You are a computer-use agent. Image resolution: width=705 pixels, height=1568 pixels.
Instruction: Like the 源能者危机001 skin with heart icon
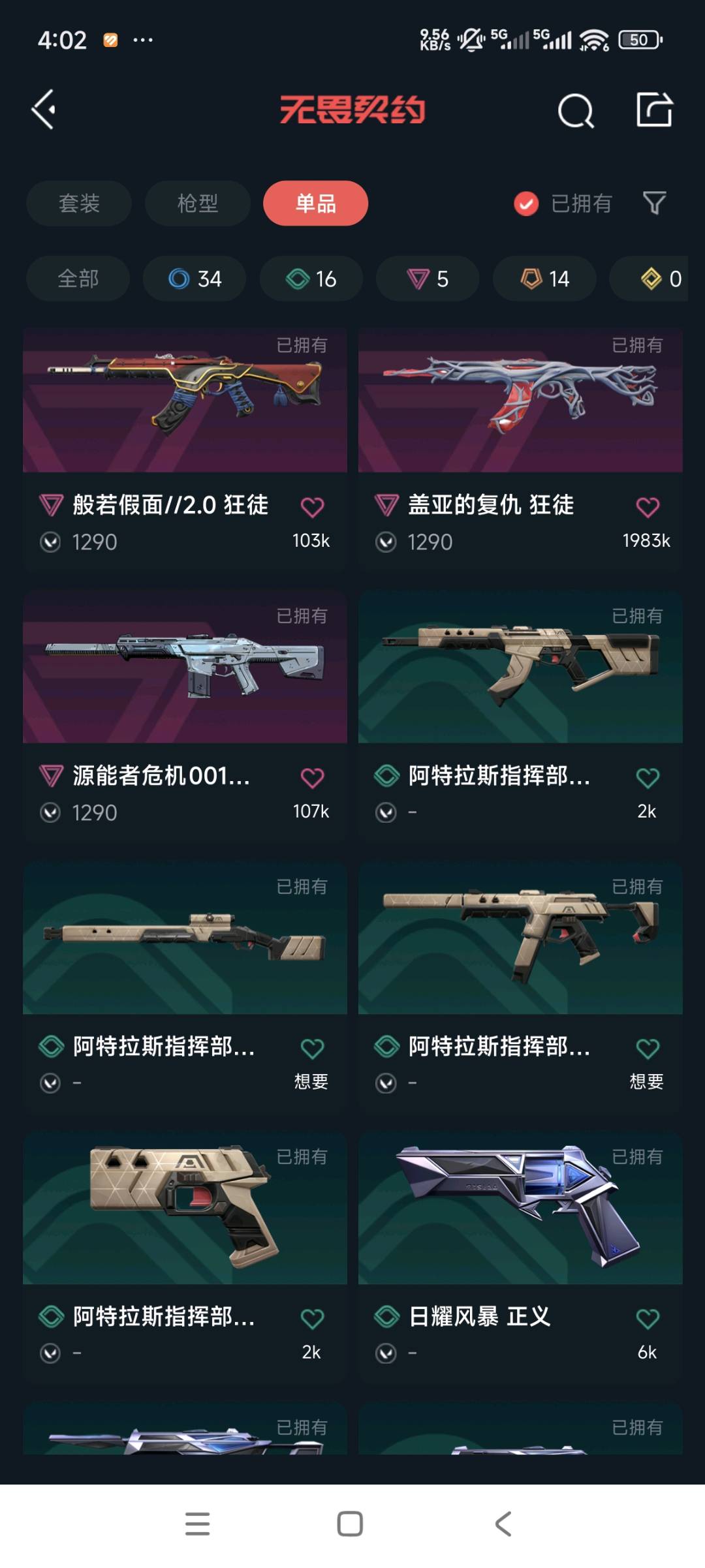click(x=312, y=778)
